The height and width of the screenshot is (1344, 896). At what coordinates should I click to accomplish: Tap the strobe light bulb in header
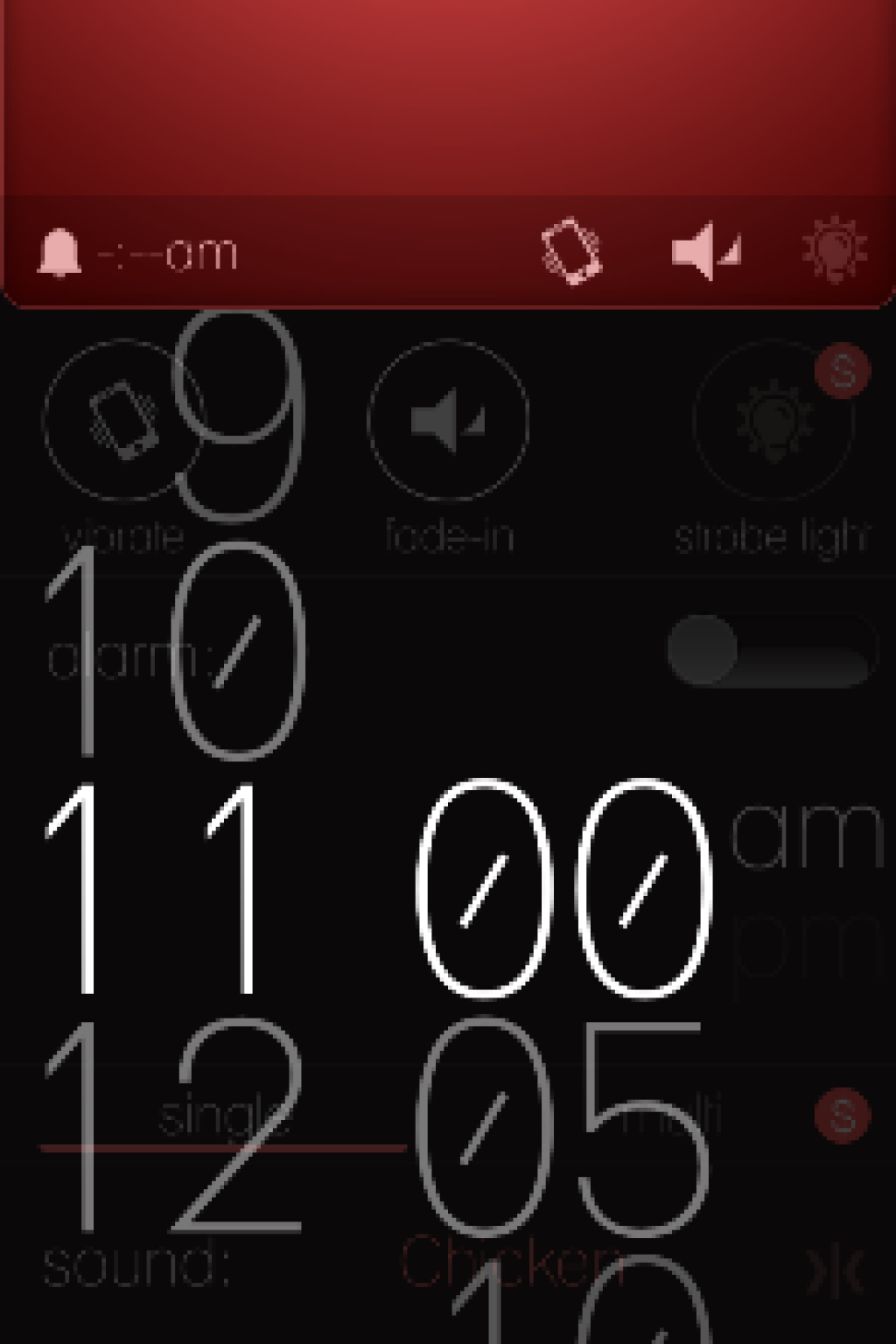[835, 249]
